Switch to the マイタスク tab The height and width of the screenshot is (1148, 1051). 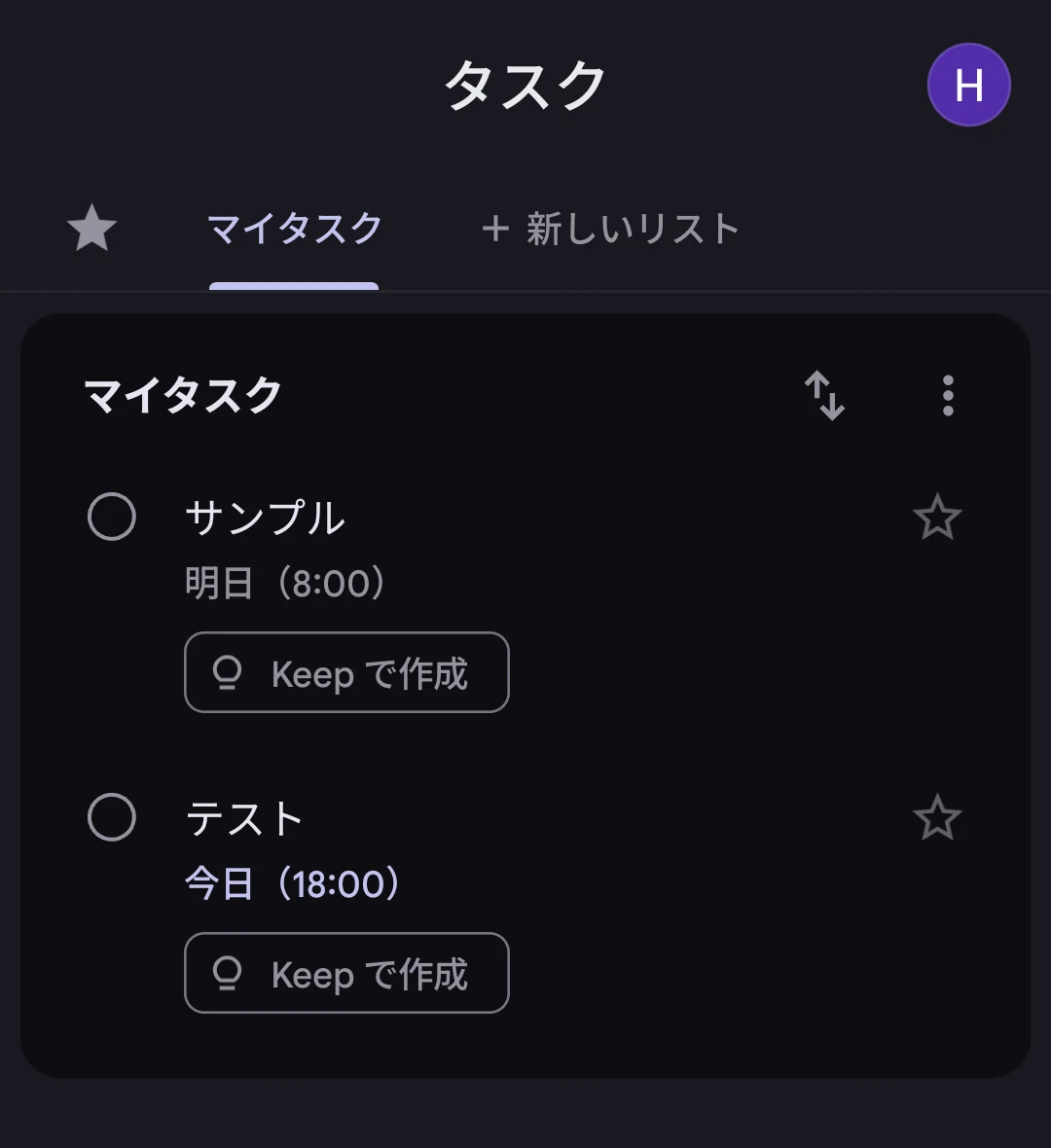293,228
